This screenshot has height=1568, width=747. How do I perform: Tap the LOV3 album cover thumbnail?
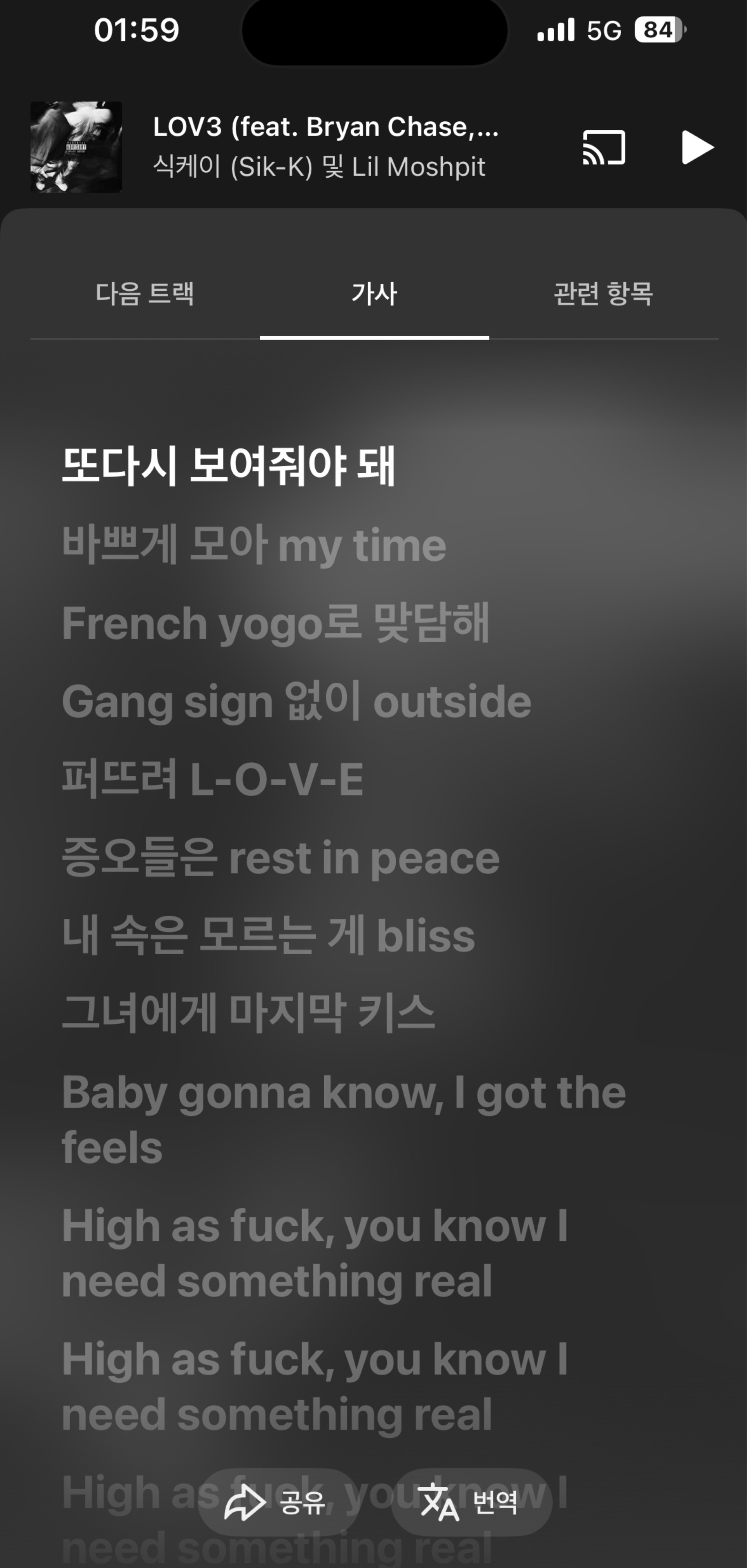(x=76, y=147)
